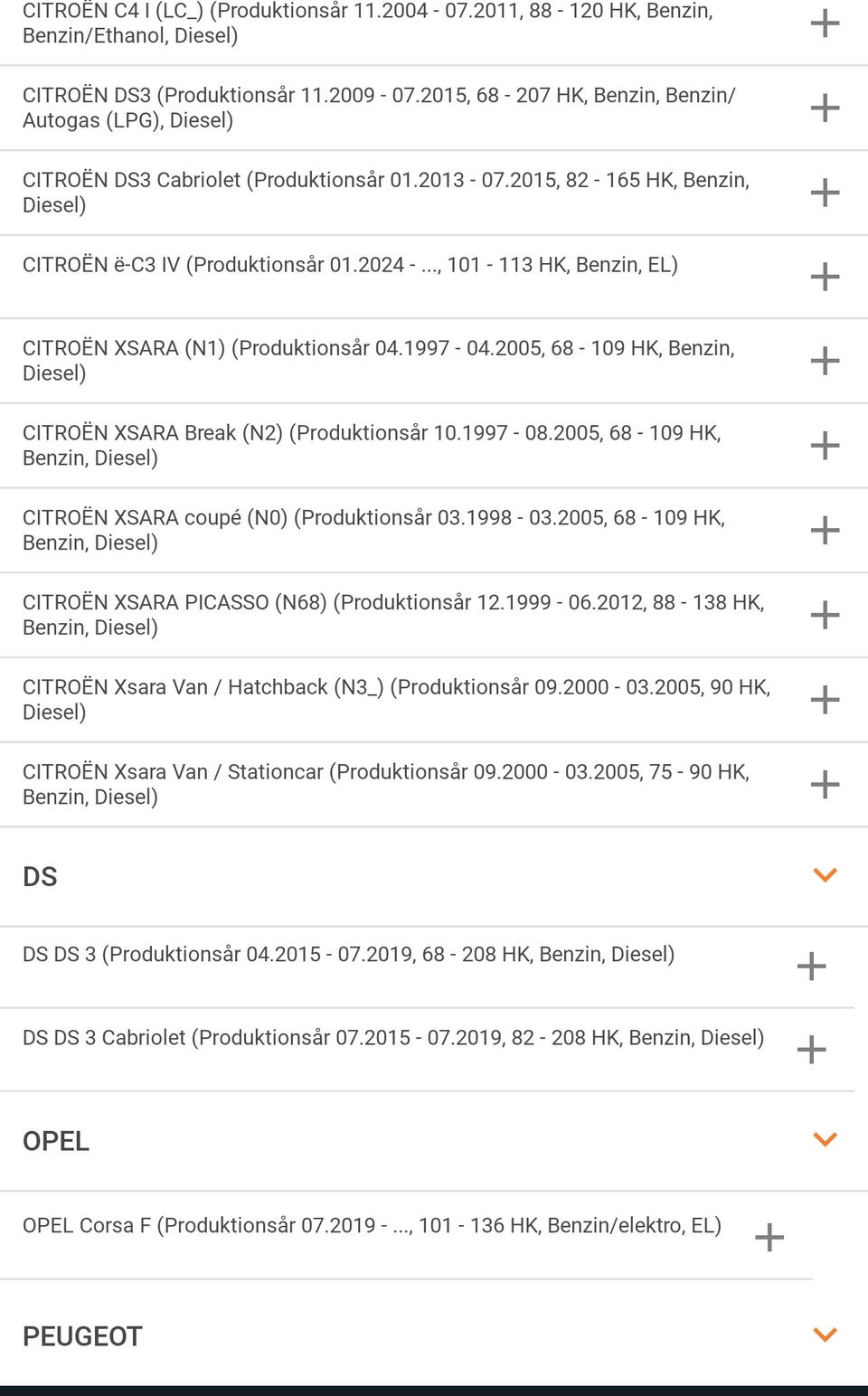
Task: Expand the CITROËN C4 I (LC_) row
Action: coord(825,24)
